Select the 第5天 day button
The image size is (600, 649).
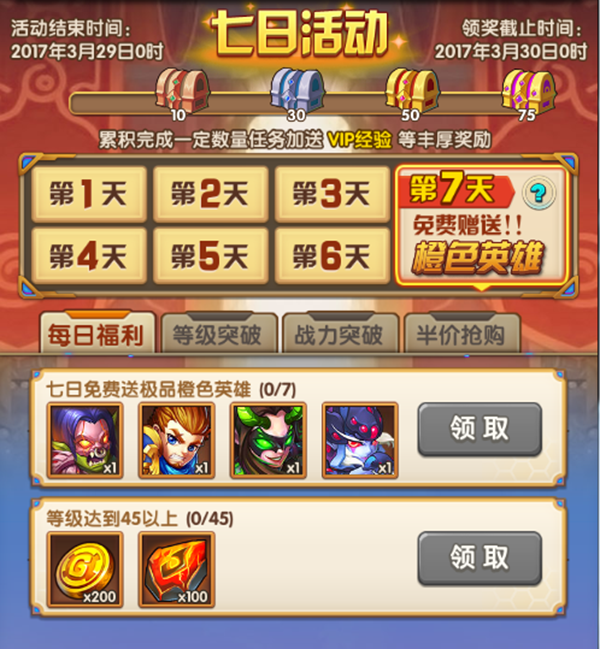pos(210,255)
